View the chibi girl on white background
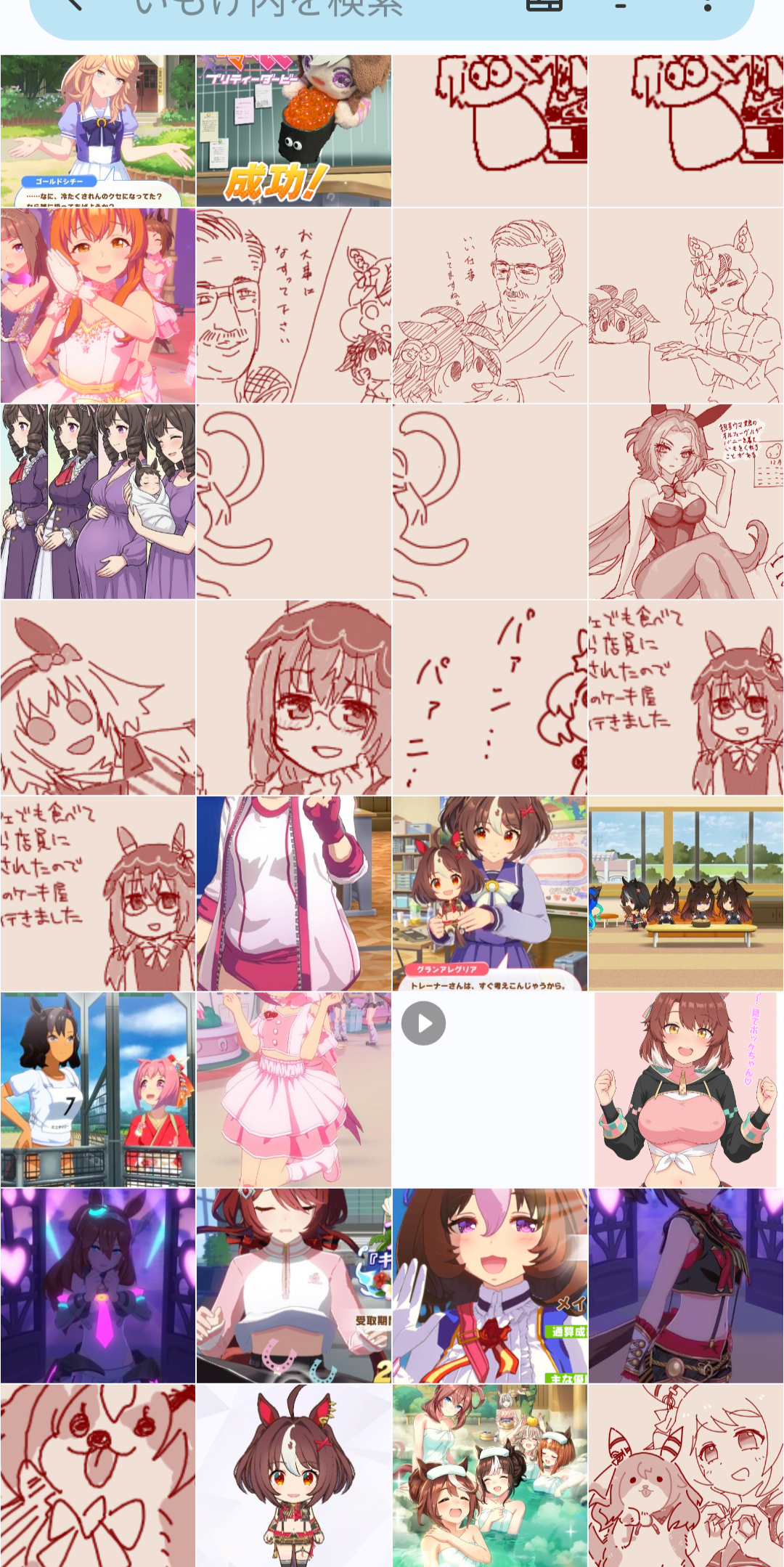 (294, 1476)
